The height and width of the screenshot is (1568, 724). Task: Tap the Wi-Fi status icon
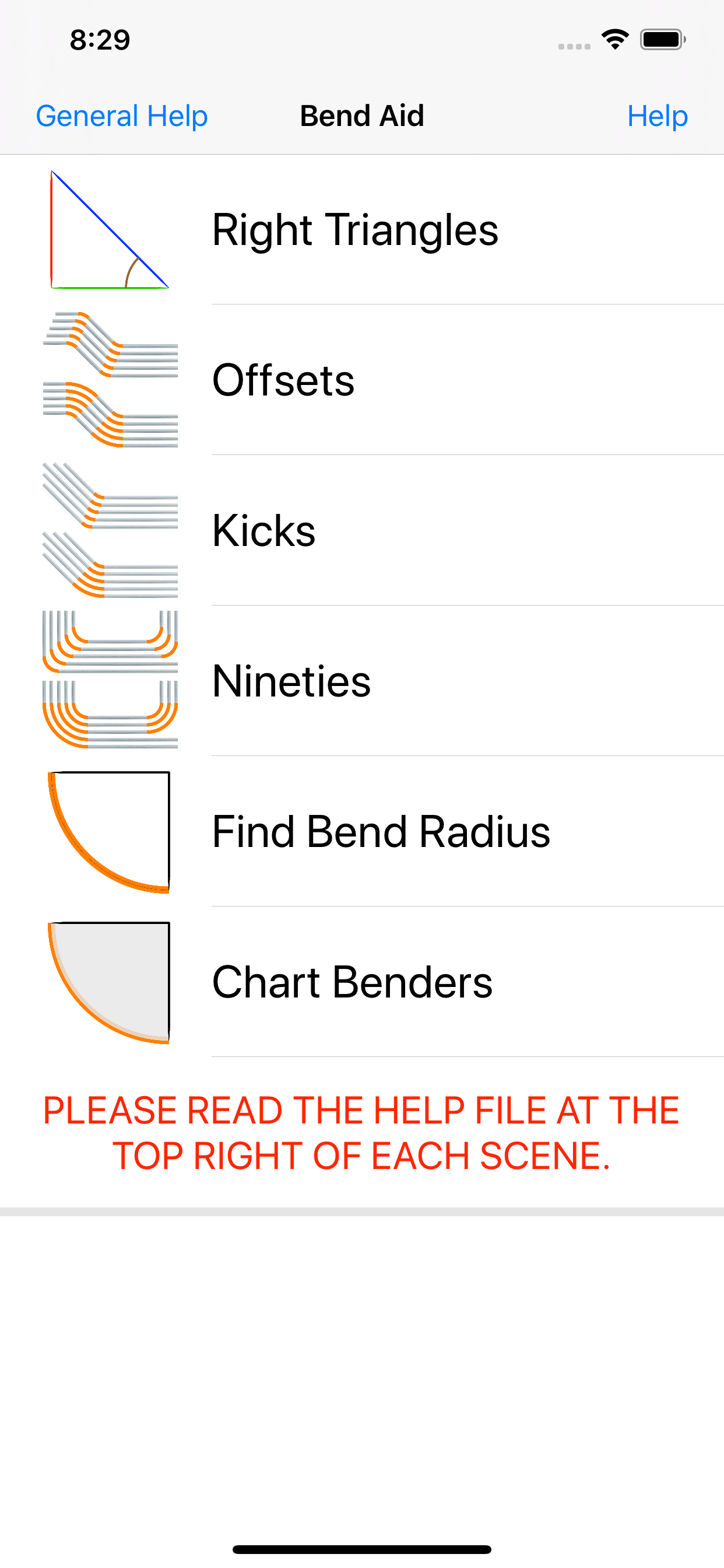(614, 39)
